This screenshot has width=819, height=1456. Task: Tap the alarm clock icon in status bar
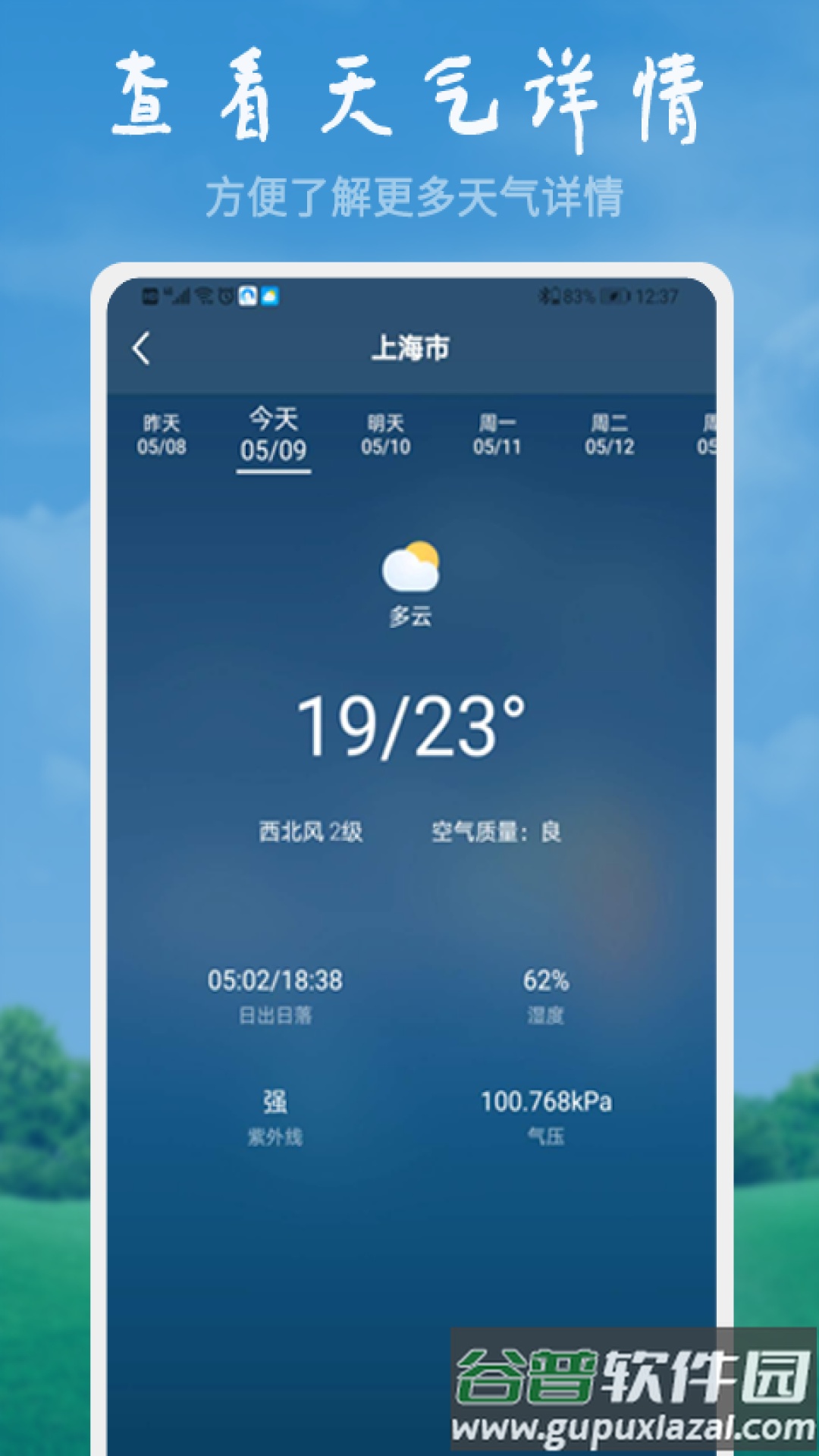(225, 297)
